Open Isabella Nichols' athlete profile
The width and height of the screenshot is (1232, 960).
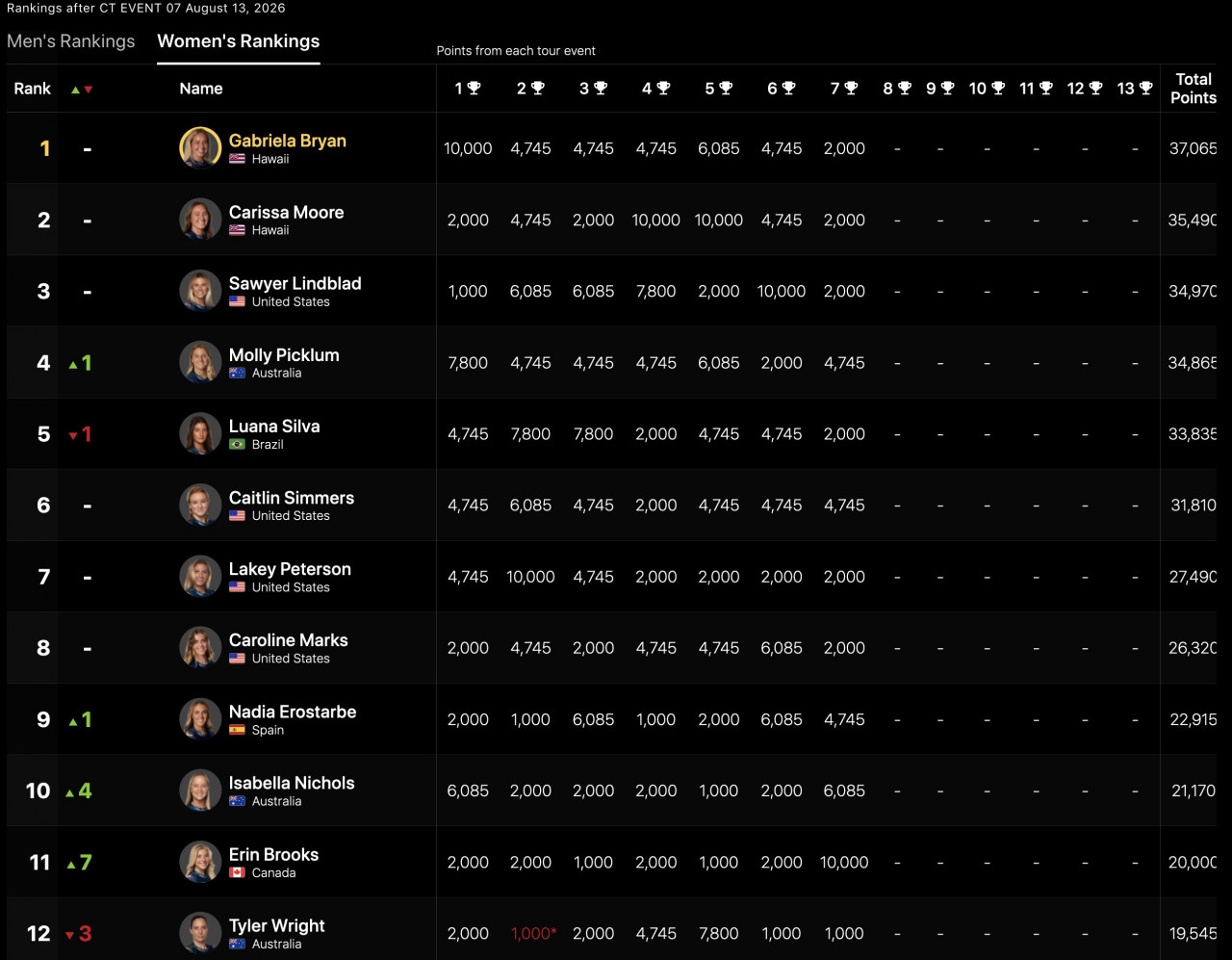292,783
